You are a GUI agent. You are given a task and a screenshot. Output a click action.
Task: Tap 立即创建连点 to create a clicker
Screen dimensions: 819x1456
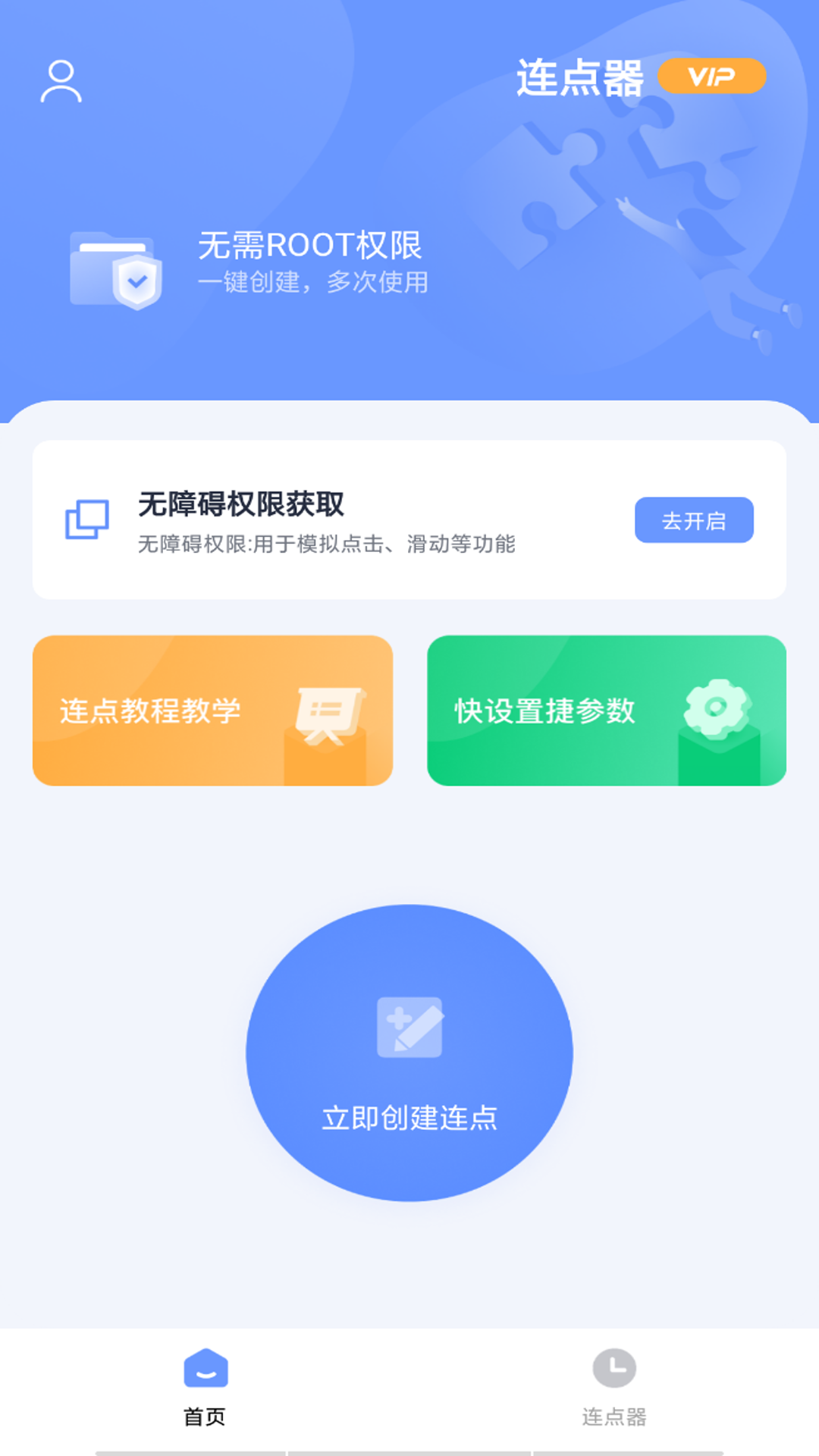[409, 1053]
